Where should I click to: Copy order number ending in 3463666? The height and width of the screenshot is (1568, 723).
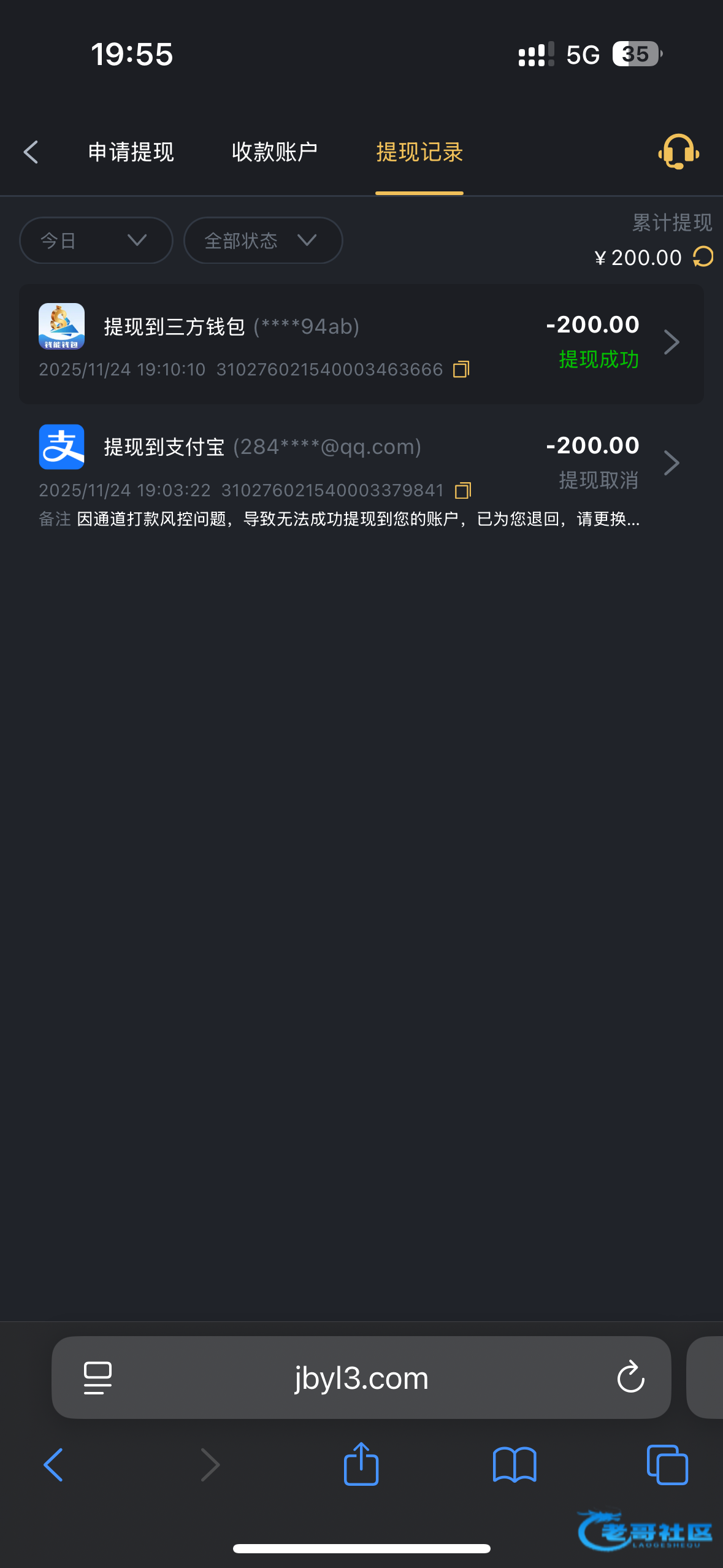pyautogui.click(x=461, y=369)
